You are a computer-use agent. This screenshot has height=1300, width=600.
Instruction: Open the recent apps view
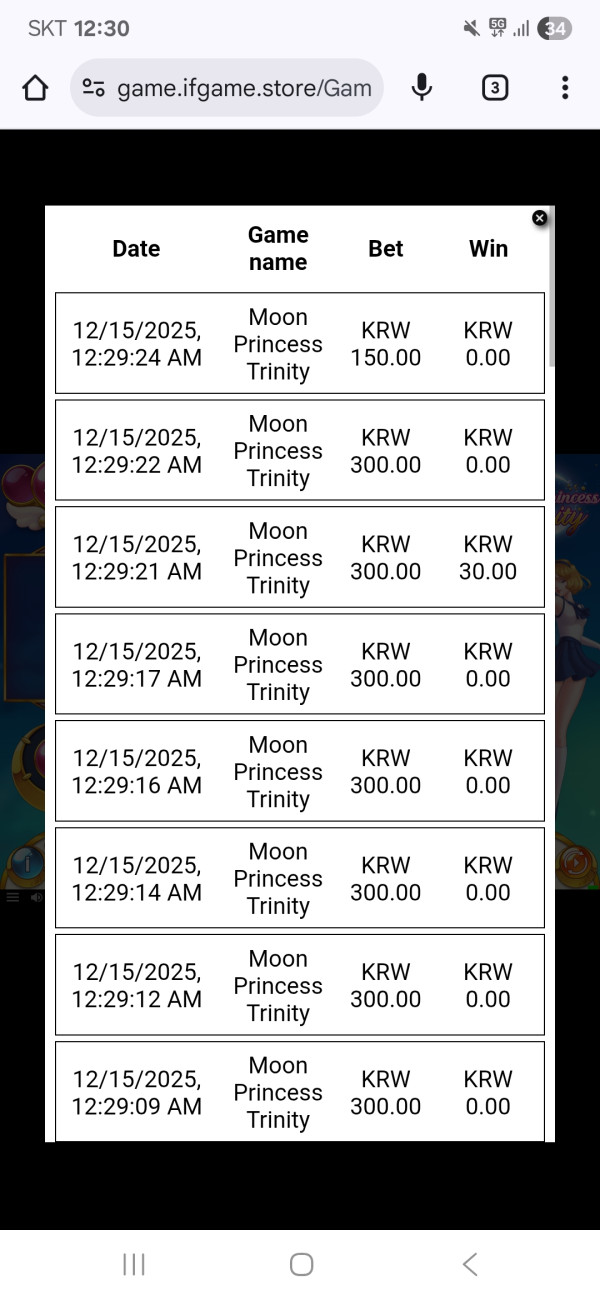coord(134,1264)
